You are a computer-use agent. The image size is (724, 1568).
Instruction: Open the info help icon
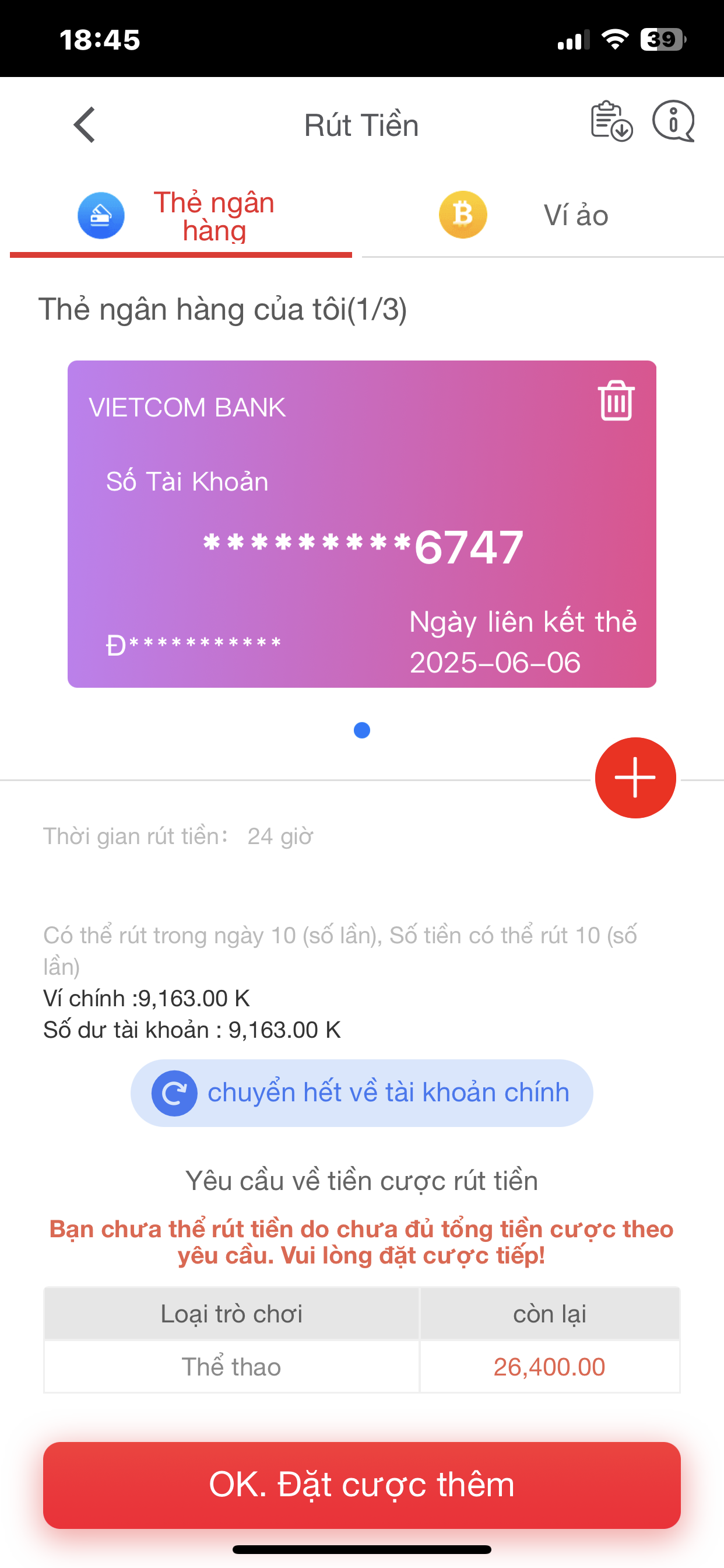pyautogui.click(x=673, y=121)
